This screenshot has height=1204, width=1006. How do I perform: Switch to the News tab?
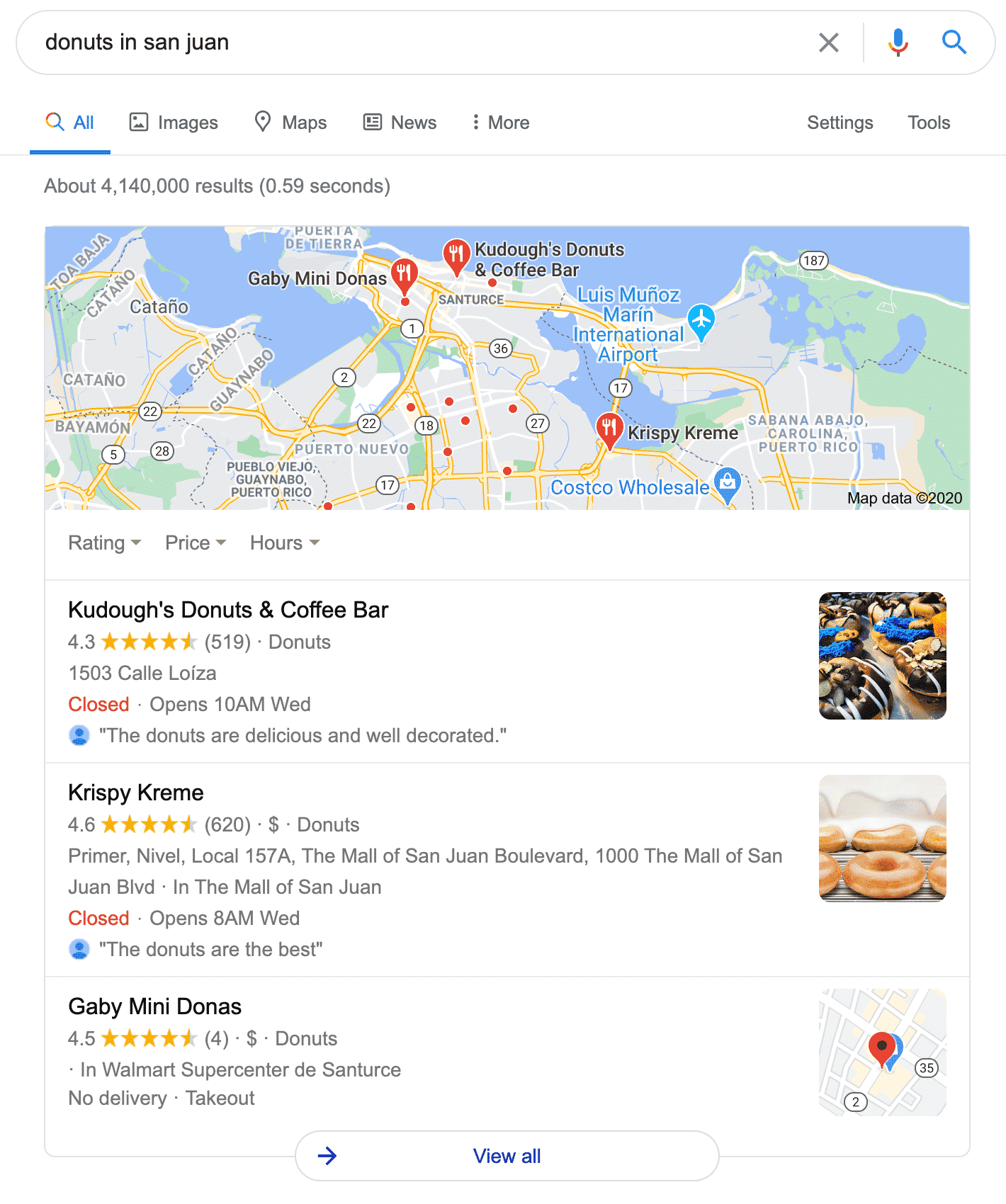[x=400, y=123]
